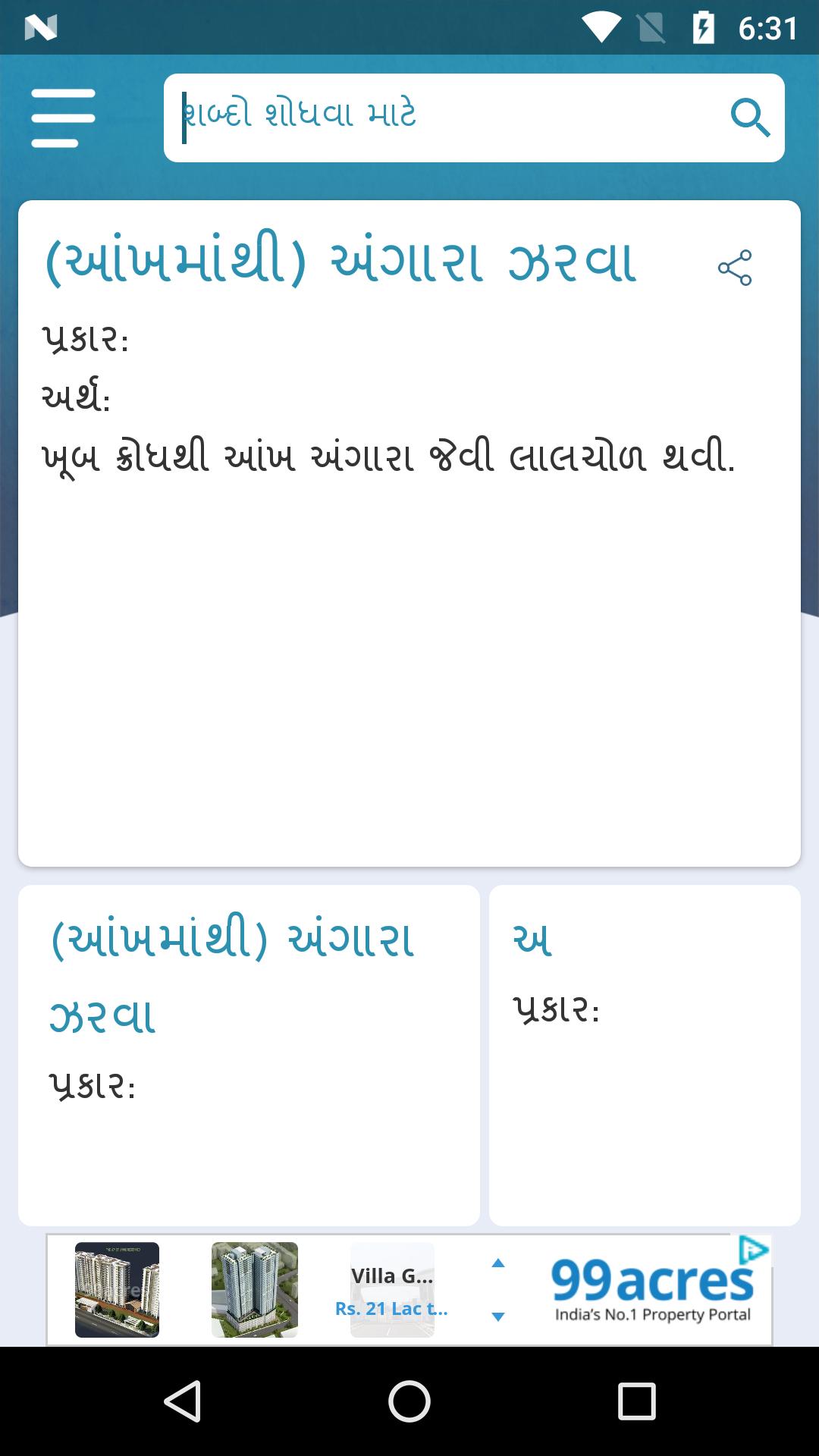Open the hamburger drawer menu

tap(64, 118)
